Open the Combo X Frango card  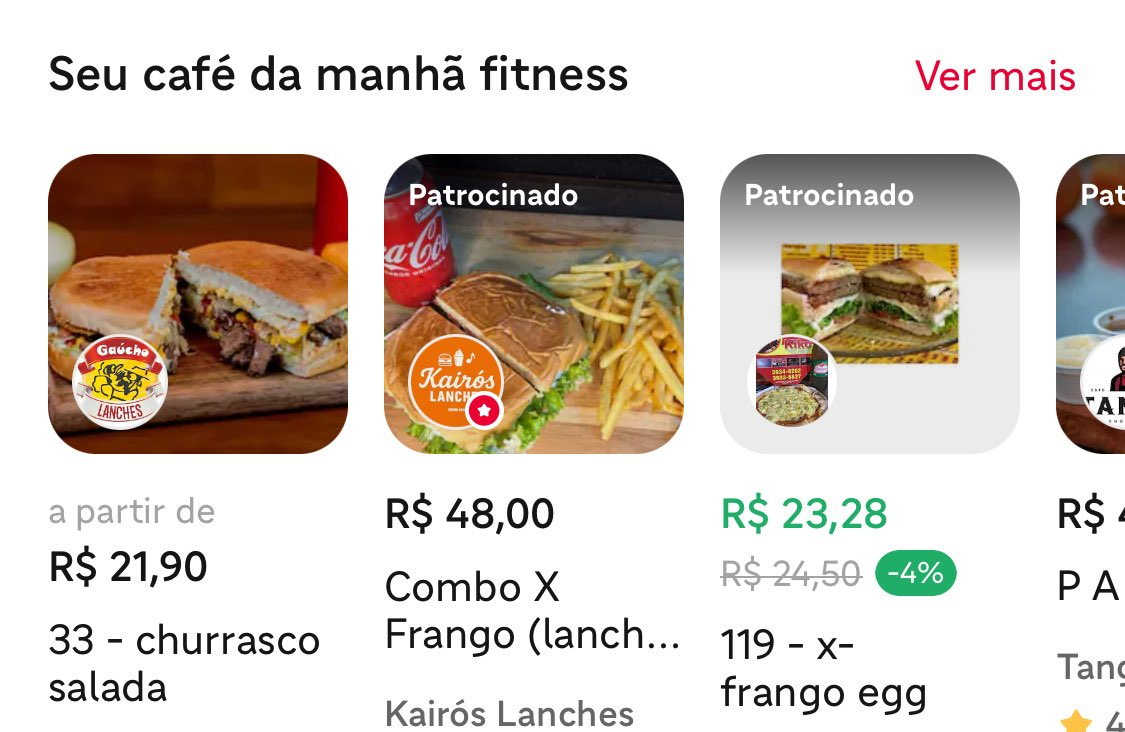pos(534,304)
